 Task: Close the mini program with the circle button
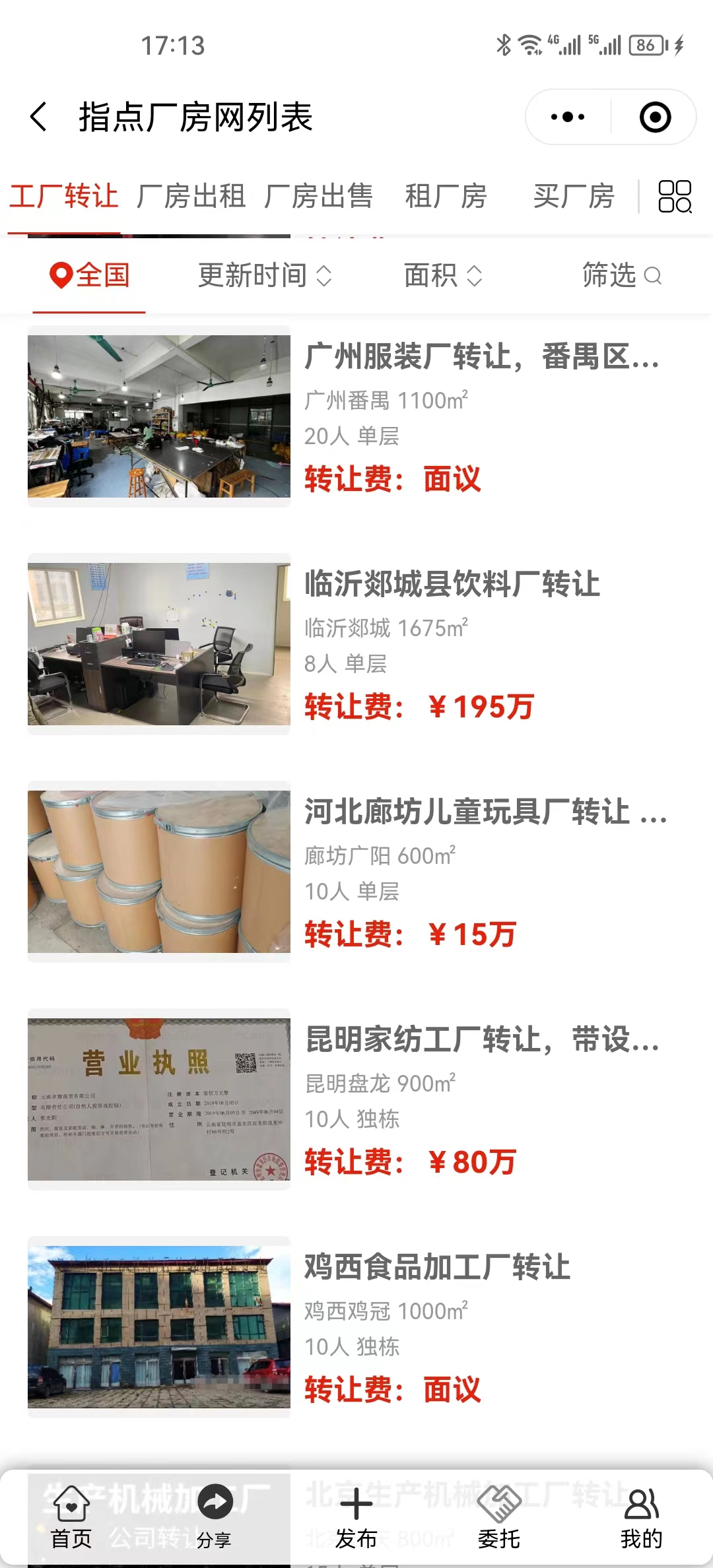tap(655, 117)
